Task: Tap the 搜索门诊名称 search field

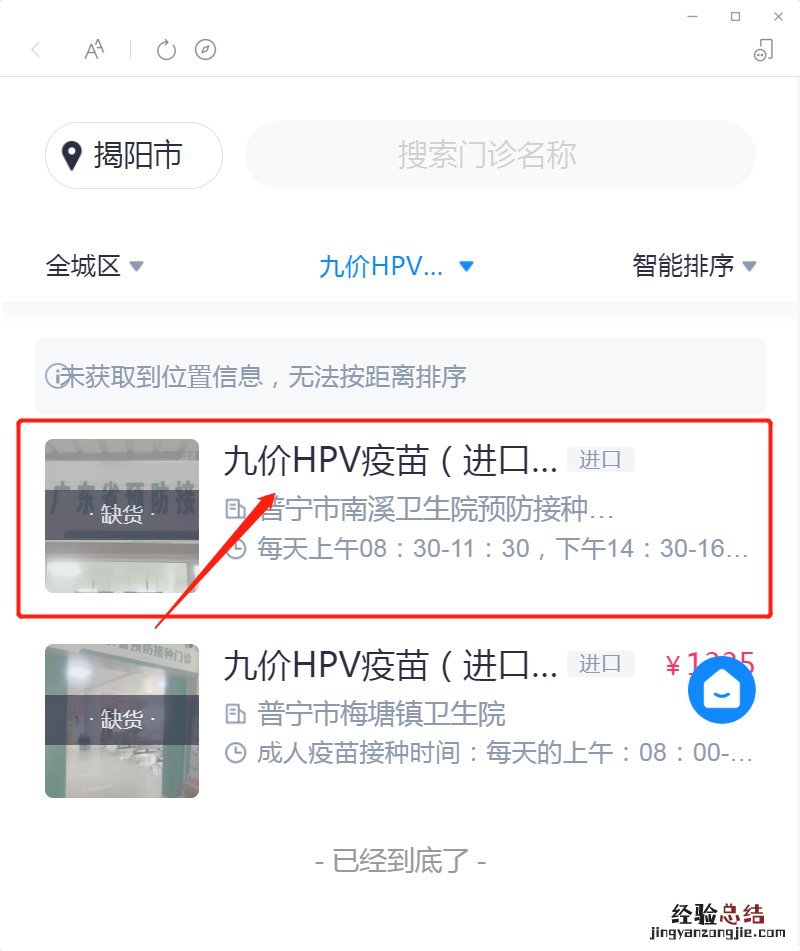Action: point(500,156)
